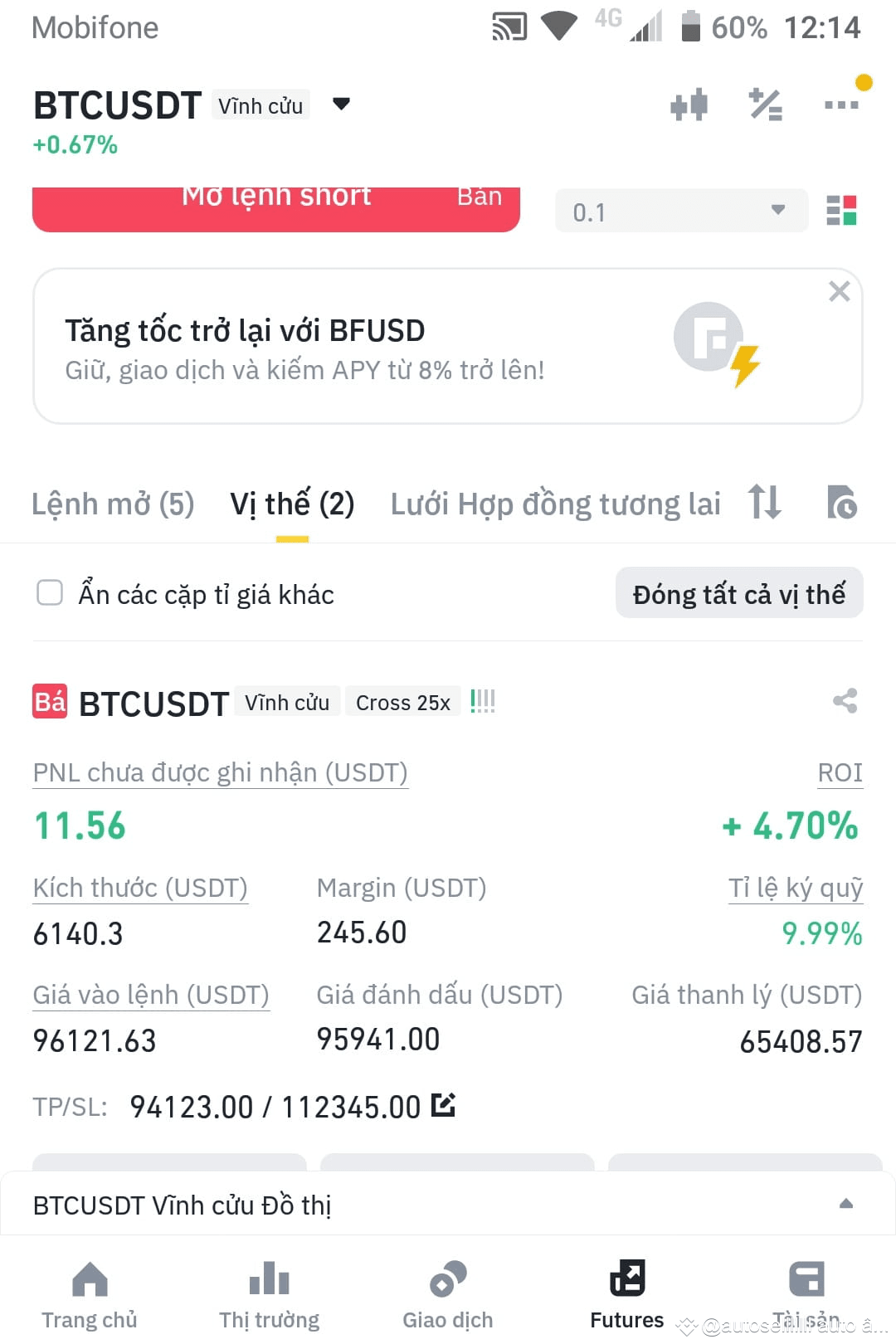Open the three-dot overflow menu
Screen dimensions: 896x1344
(x=841, y=105)
